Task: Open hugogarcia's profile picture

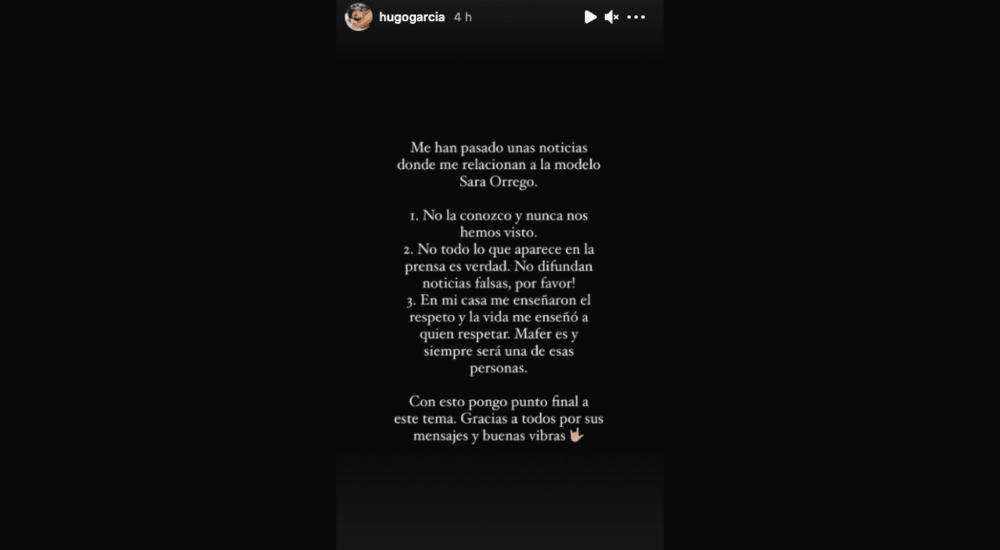Action: [358, 17]
